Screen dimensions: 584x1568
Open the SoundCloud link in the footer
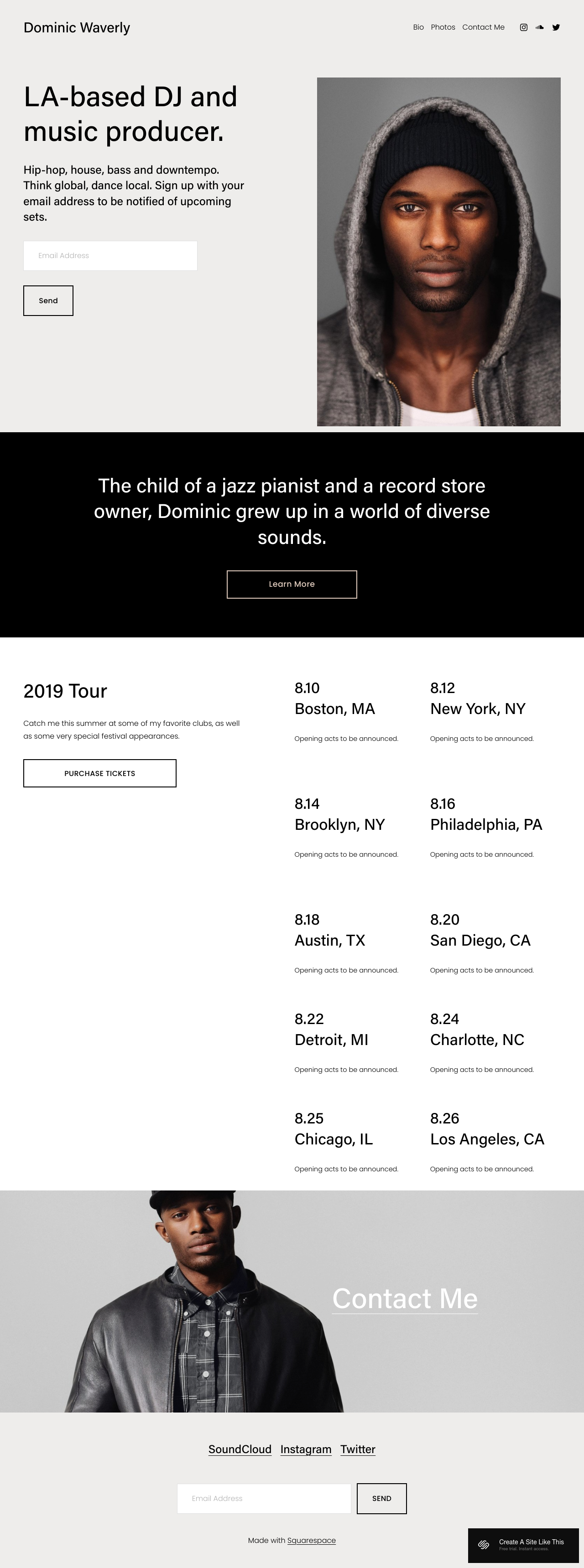click(240, 1449)
